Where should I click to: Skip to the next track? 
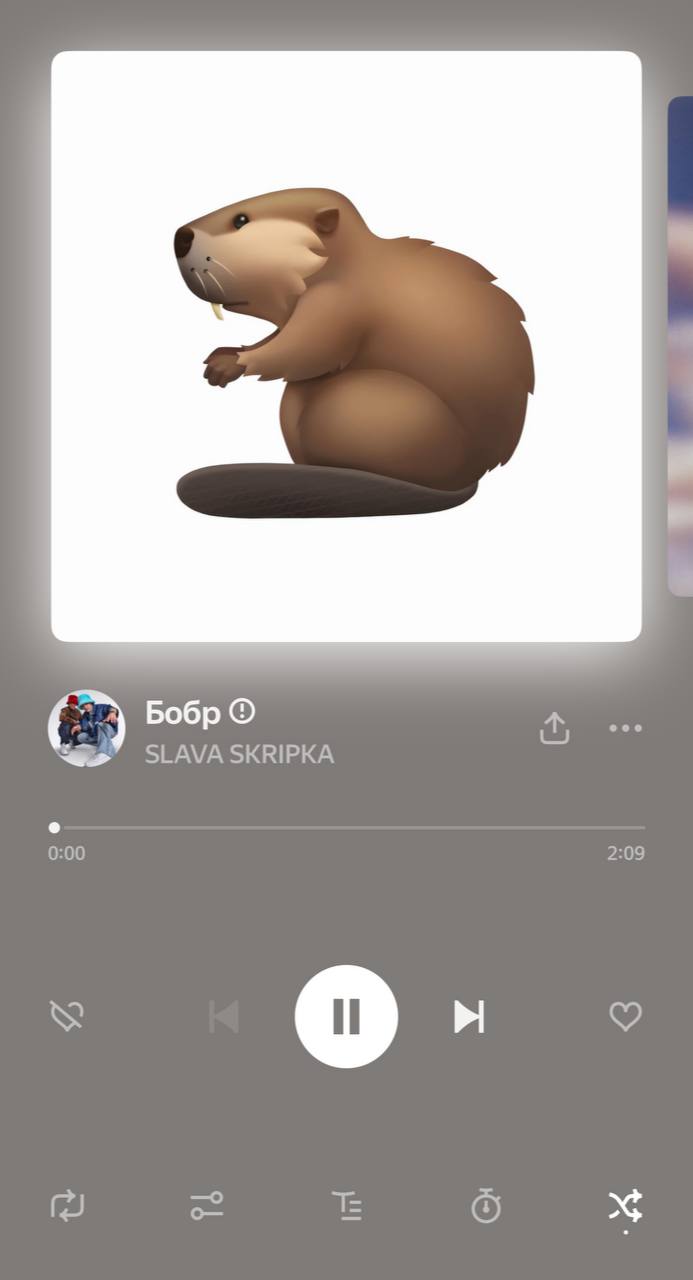[x=469, y=1016]
